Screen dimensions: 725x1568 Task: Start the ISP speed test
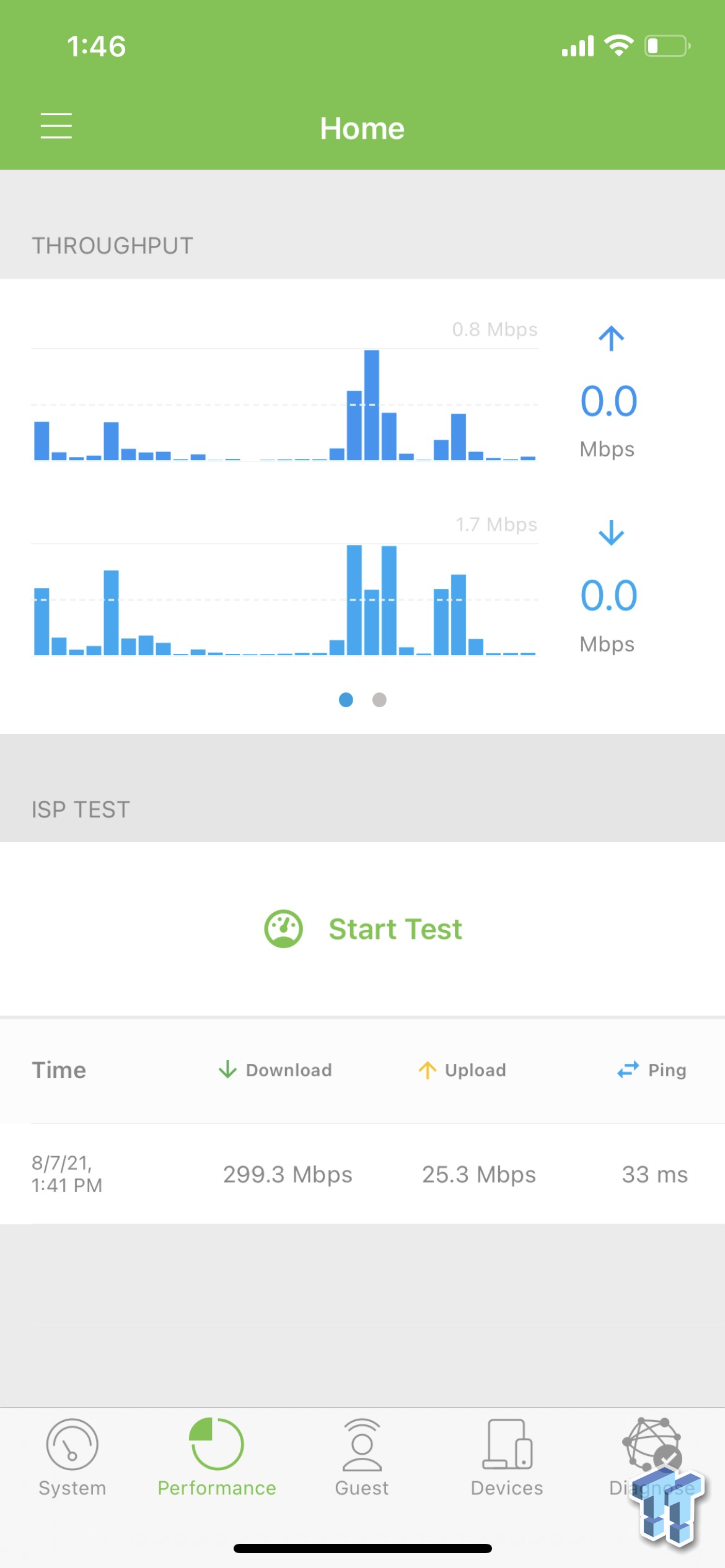(x=395, y=928)
